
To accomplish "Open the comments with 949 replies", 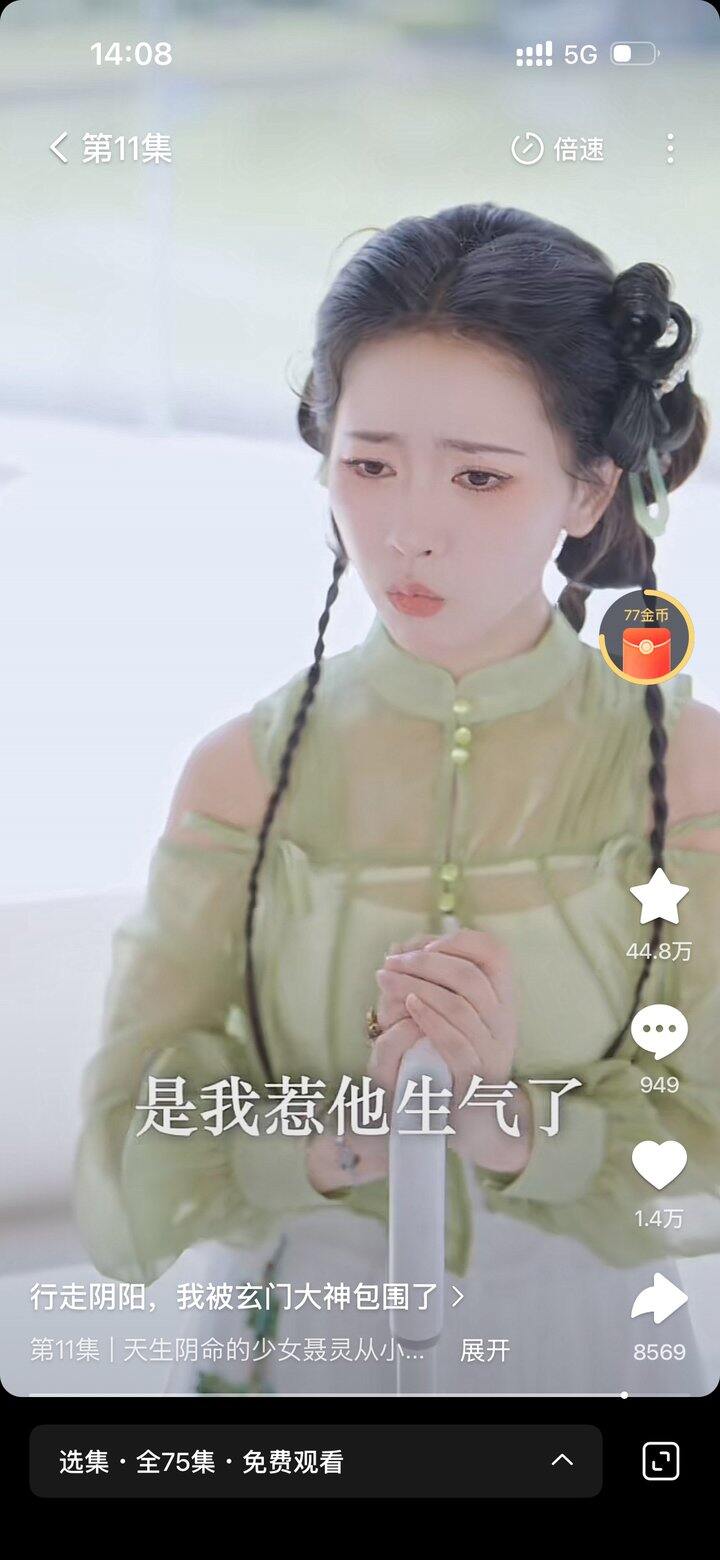I will [x=659, y=1032].
